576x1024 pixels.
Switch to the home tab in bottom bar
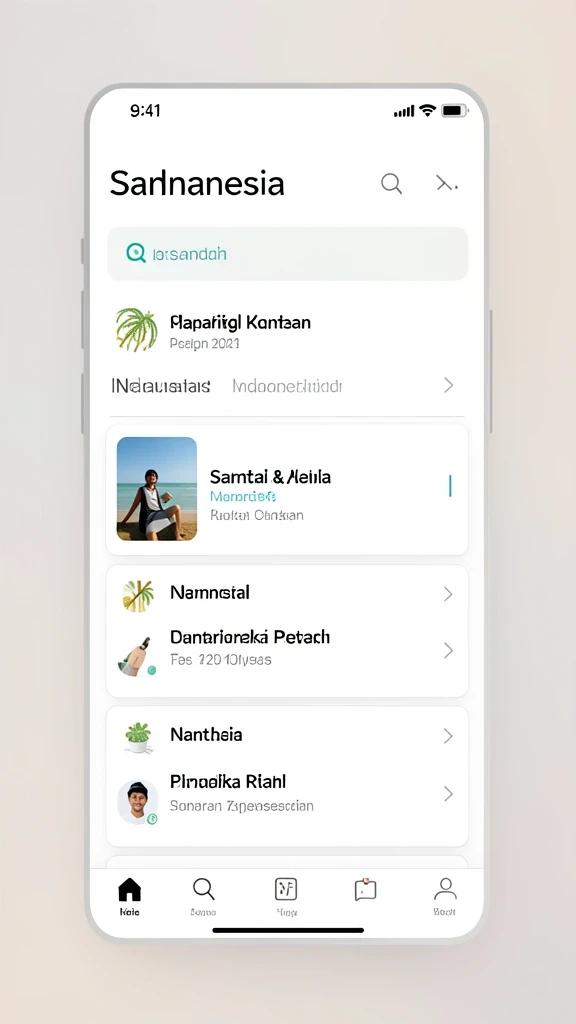129,897
